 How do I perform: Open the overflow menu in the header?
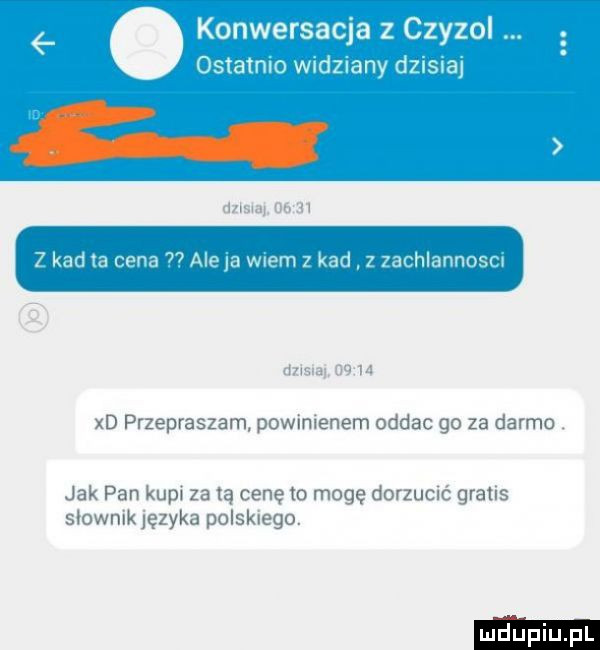566,45
